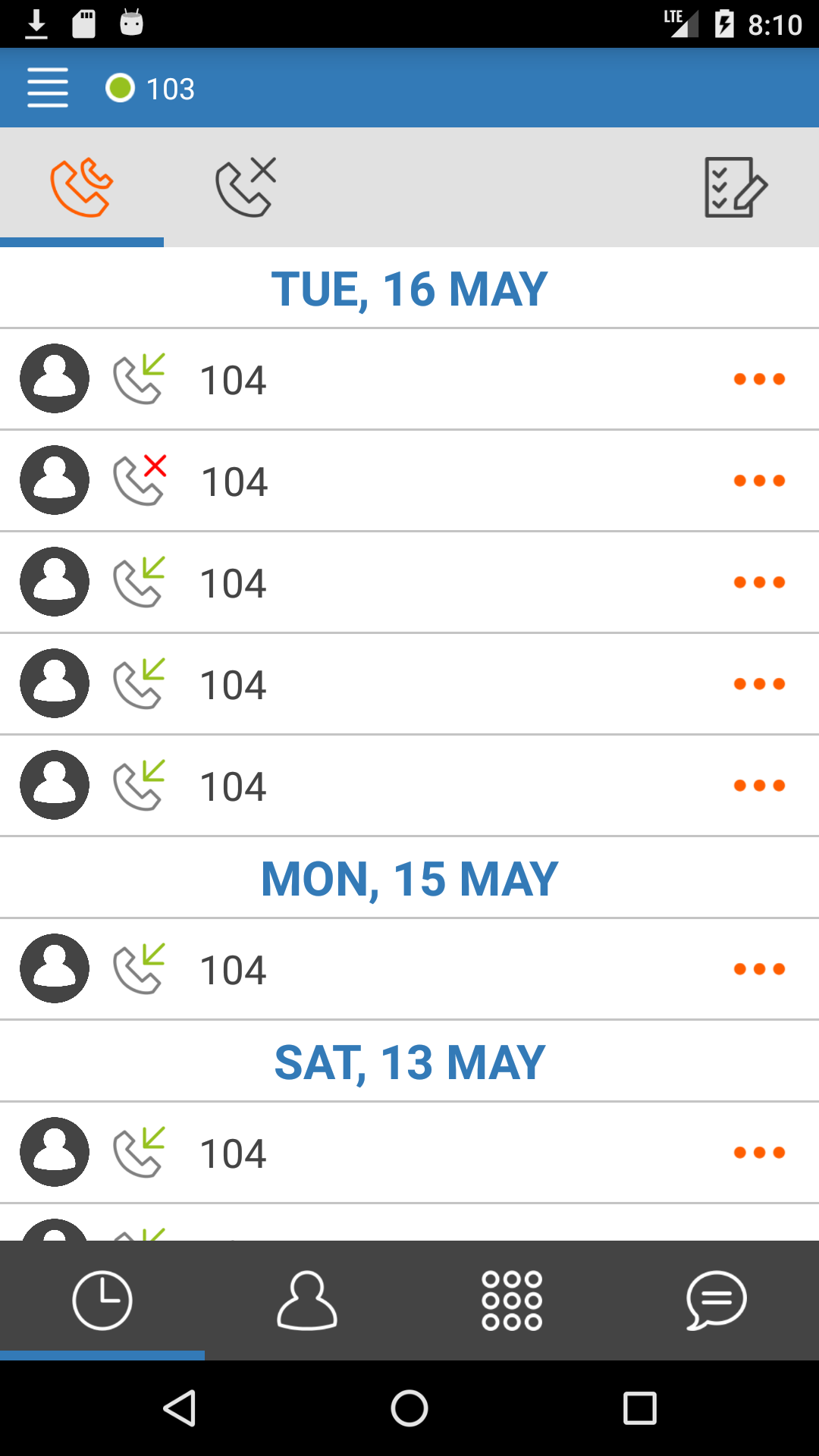Screen dimensions: 819x1456
Task: Tap the 103 status indicator
Action: pyautogui.click(x=150, y=89)
